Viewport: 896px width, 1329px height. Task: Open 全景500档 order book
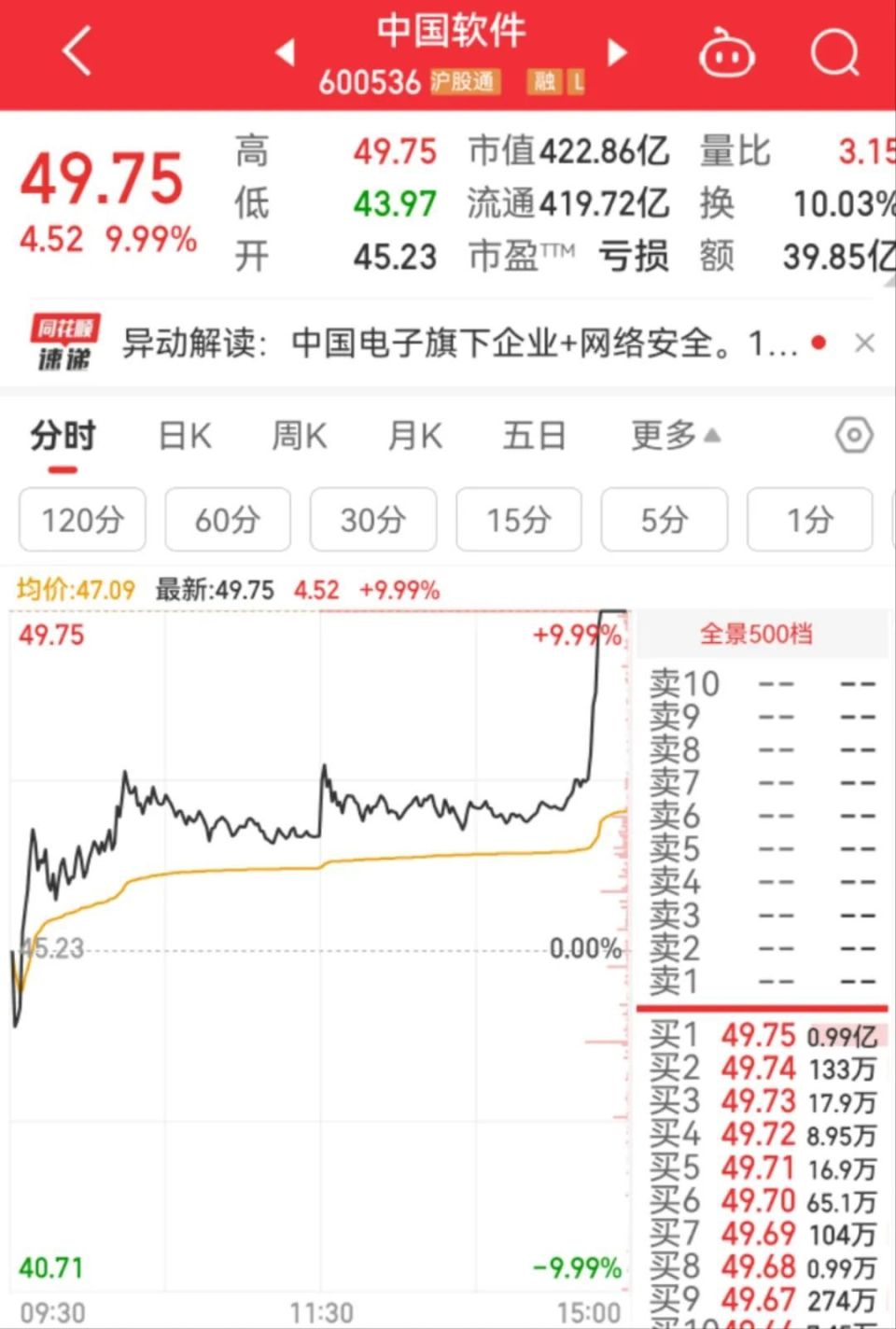tap(757, 635)
